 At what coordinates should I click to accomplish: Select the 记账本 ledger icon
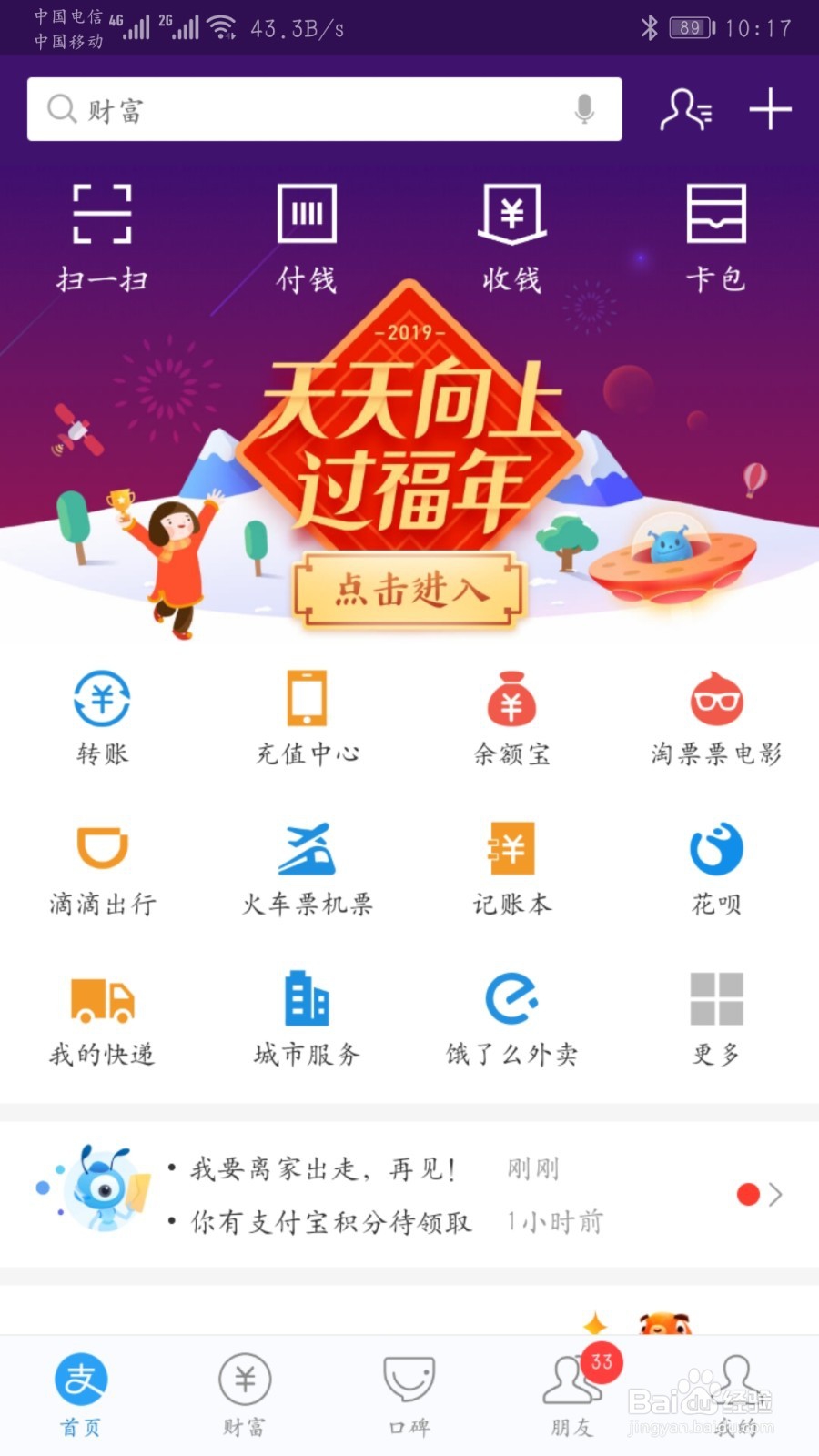(x=512, y=864)
